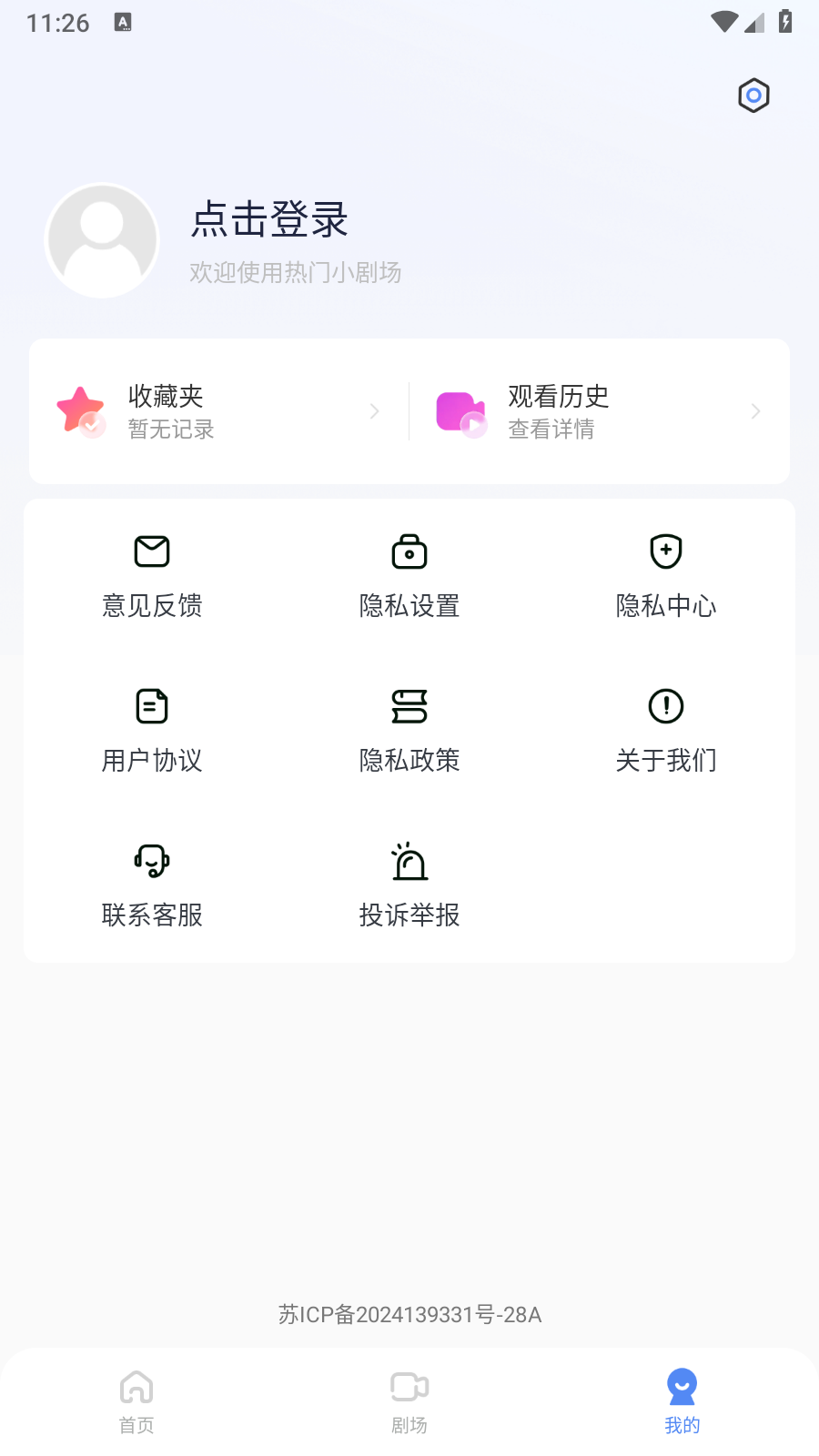Tap 点击登录 to log in
Image resolution: width=819 pixels, height=1456 pixels.
269,219
